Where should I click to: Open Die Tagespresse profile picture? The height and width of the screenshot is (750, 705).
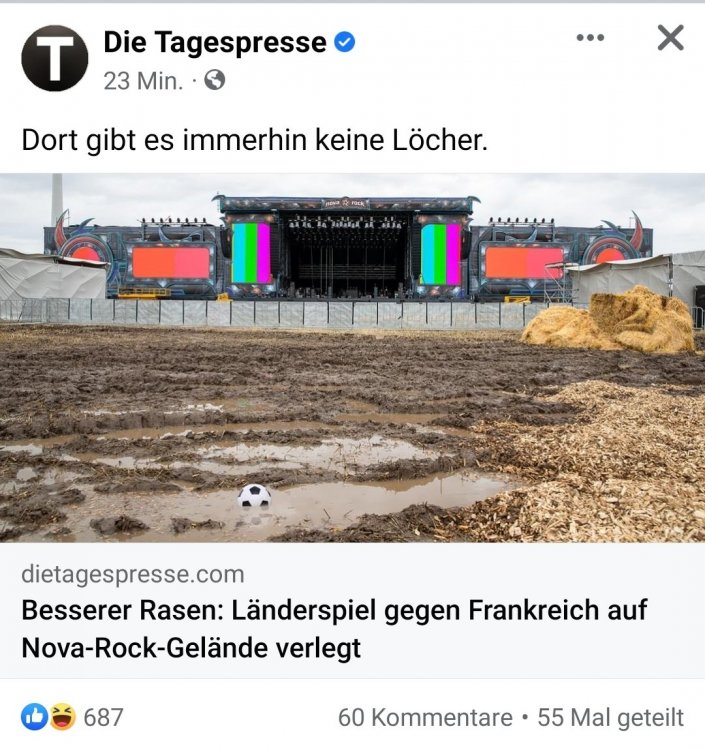(54, 58)
